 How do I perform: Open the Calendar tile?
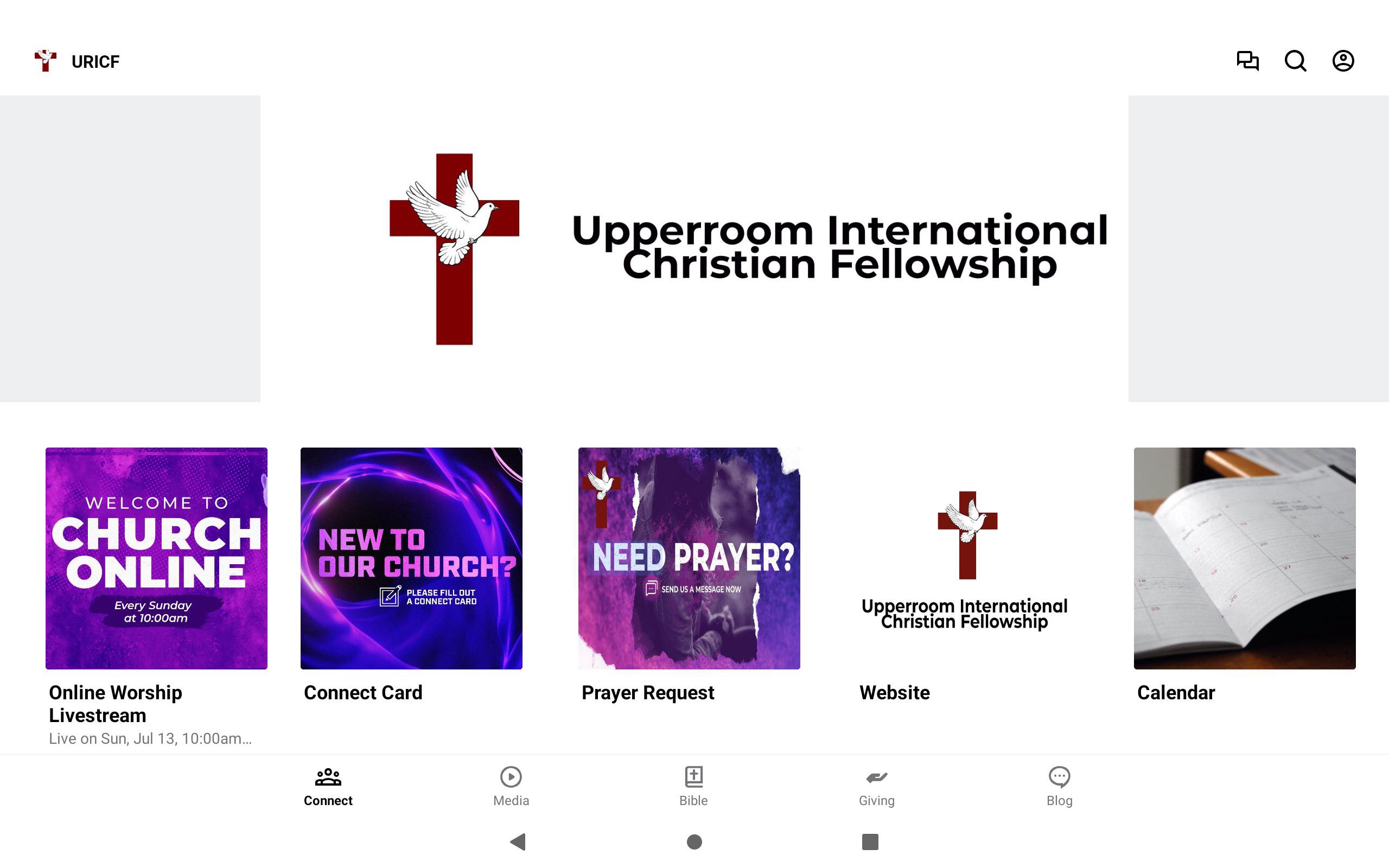[x=1244, y=558]
